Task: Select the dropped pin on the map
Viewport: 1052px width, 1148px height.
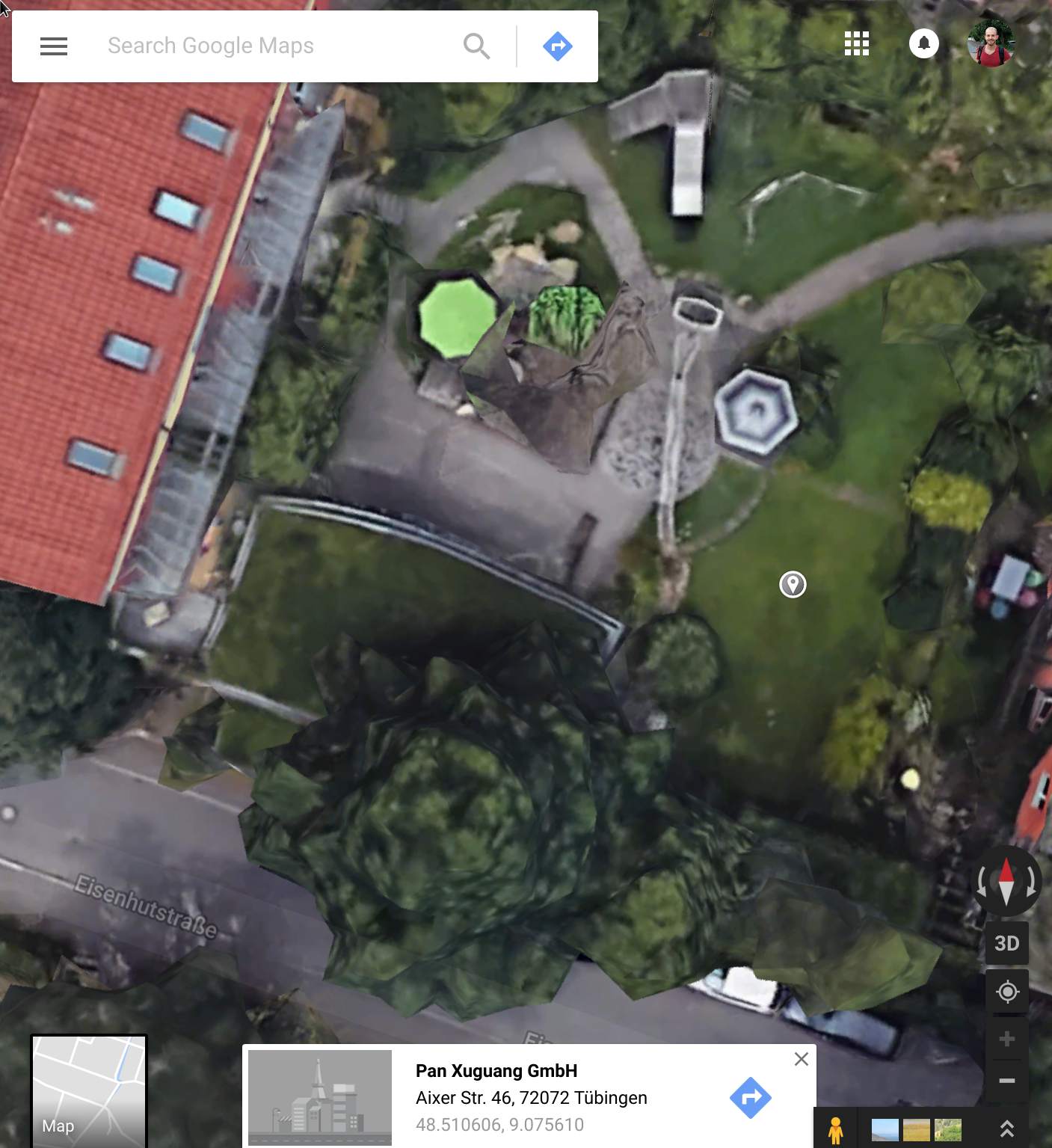Action: coord(793,584)
